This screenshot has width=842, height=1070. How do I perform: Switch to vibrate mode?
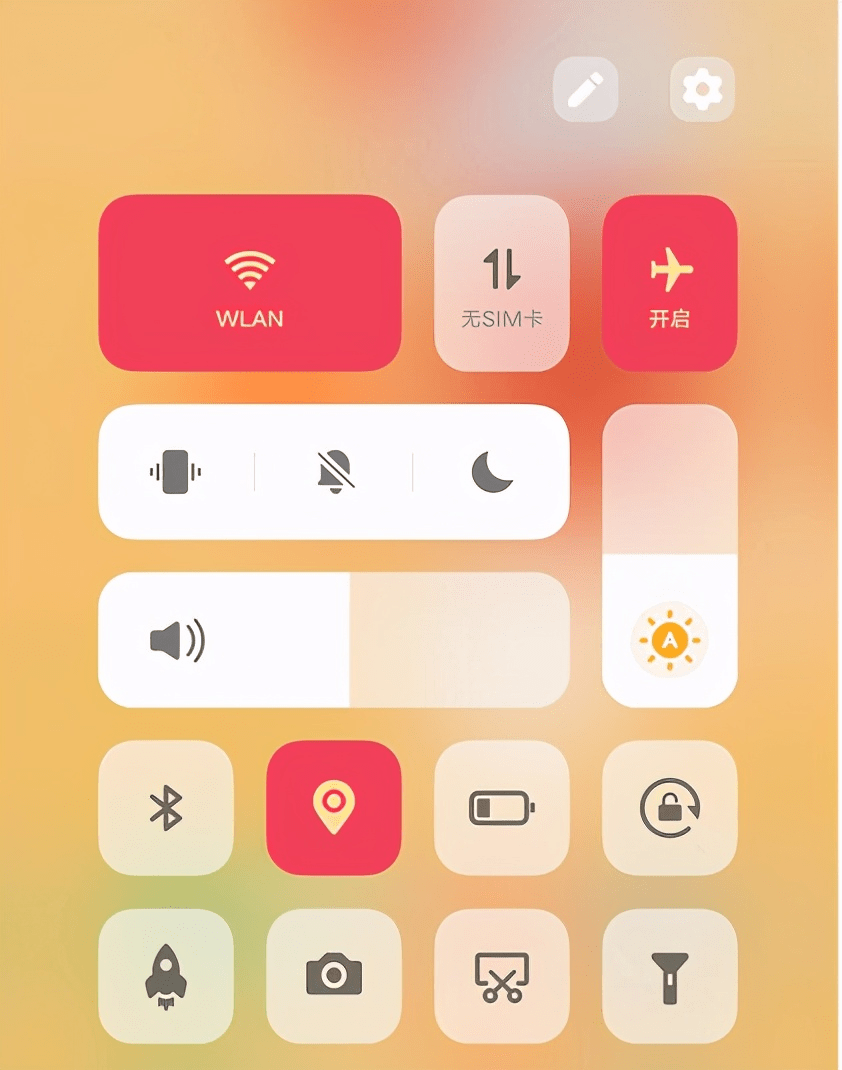175,471
